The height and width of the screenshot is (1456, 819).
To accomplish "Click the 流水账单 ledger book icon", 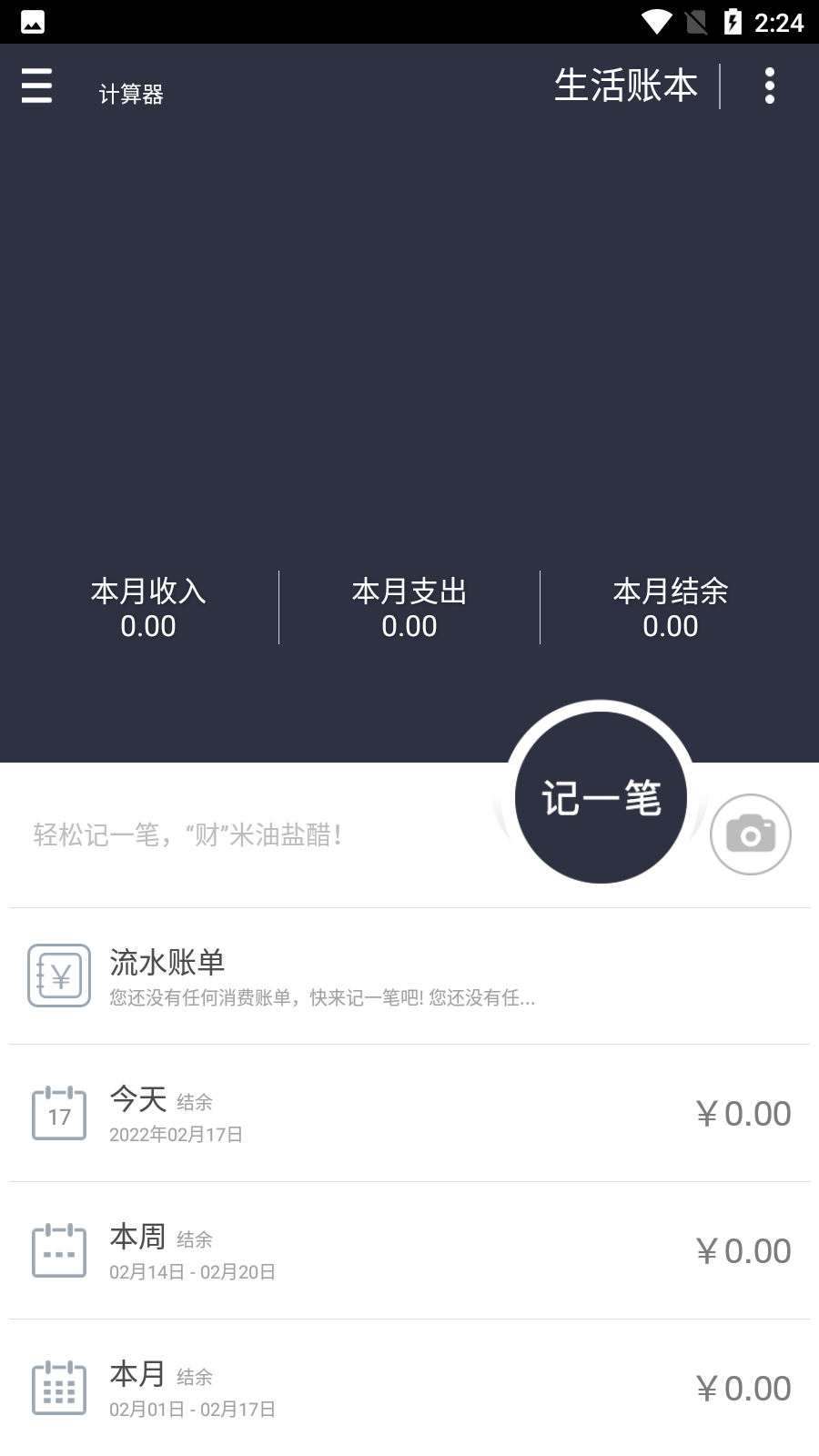I will coord(58,975).
